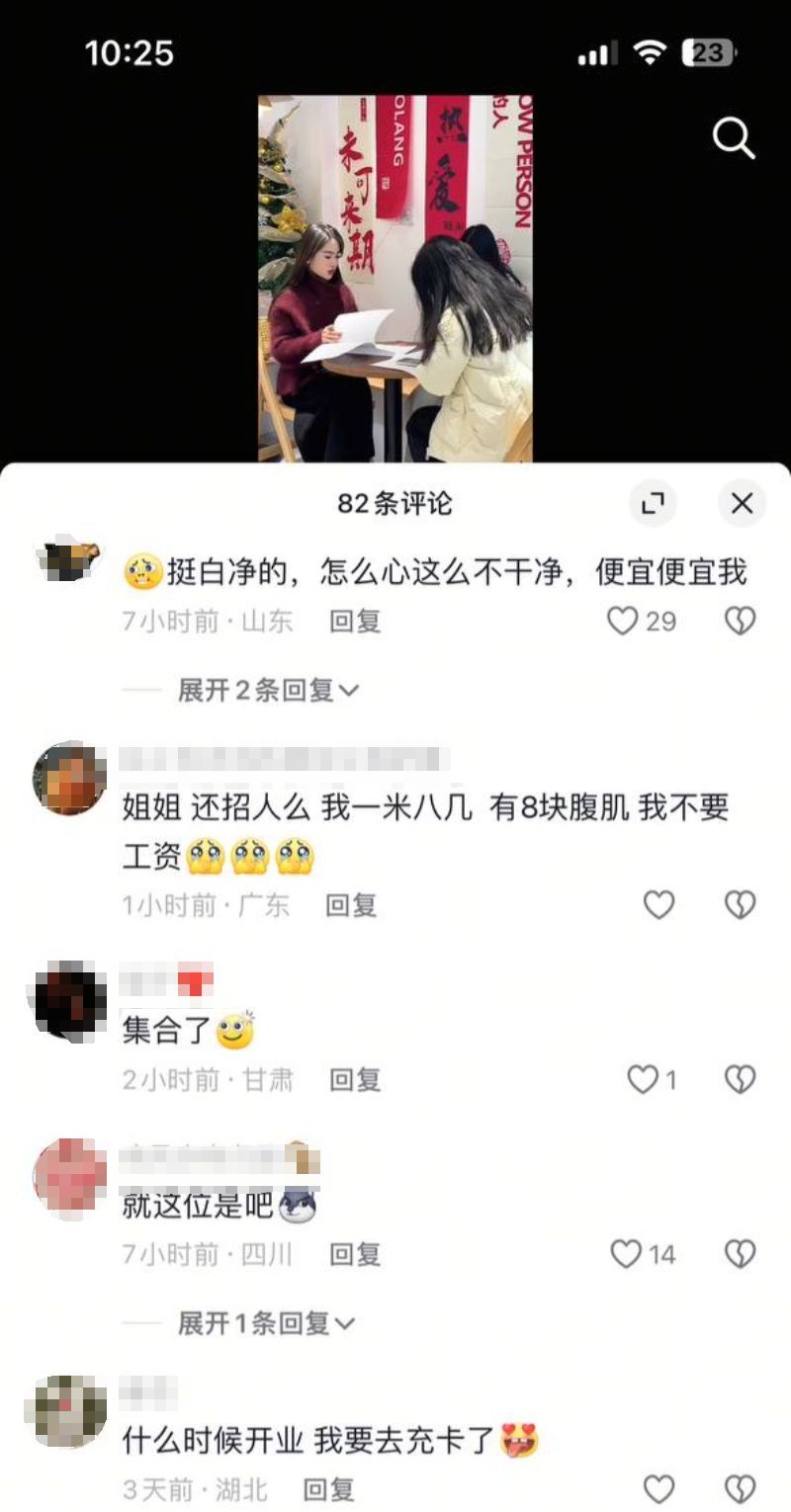Close the comments panel
This screenshot has height=1512, width=791.
[x=742, y=504]
